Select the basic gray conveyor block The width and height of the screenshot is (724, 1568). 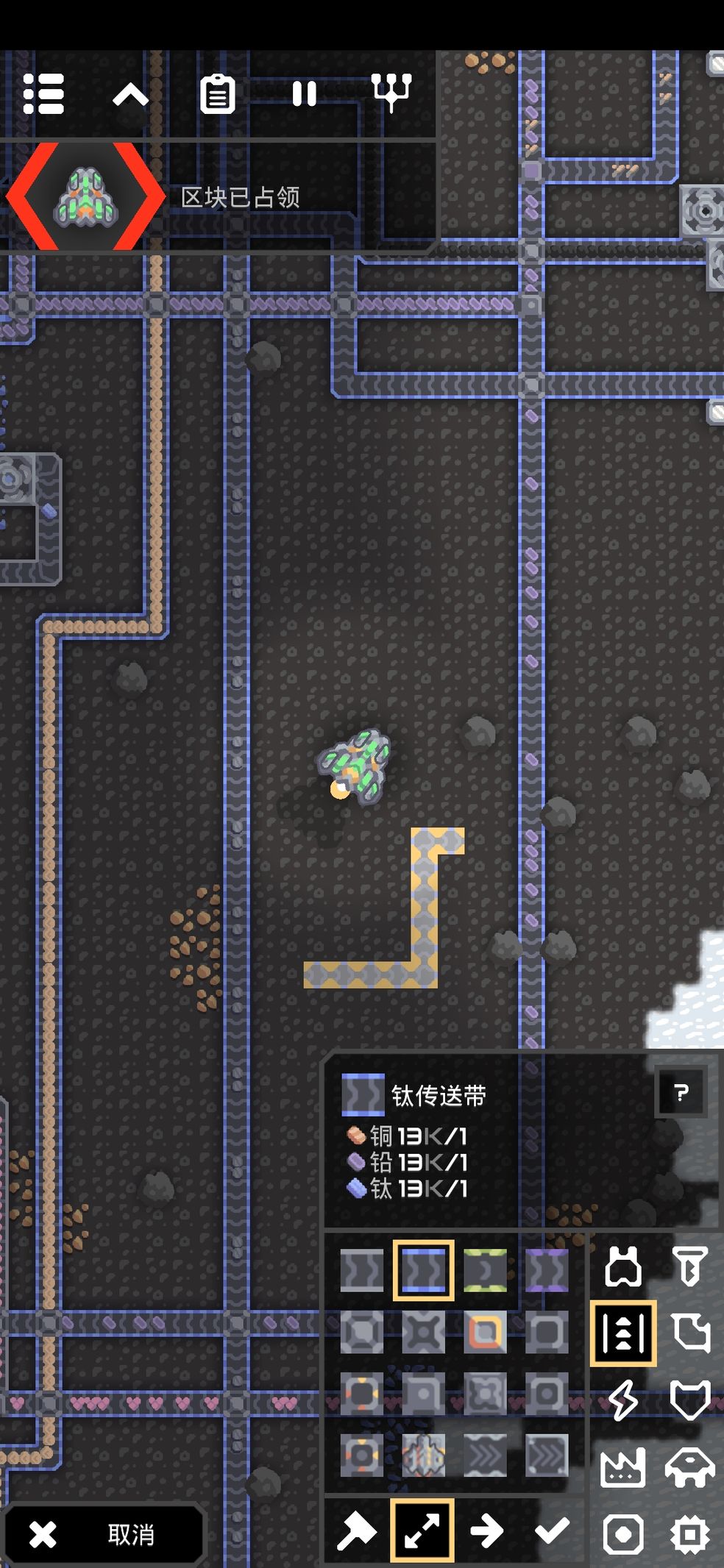361,1270
